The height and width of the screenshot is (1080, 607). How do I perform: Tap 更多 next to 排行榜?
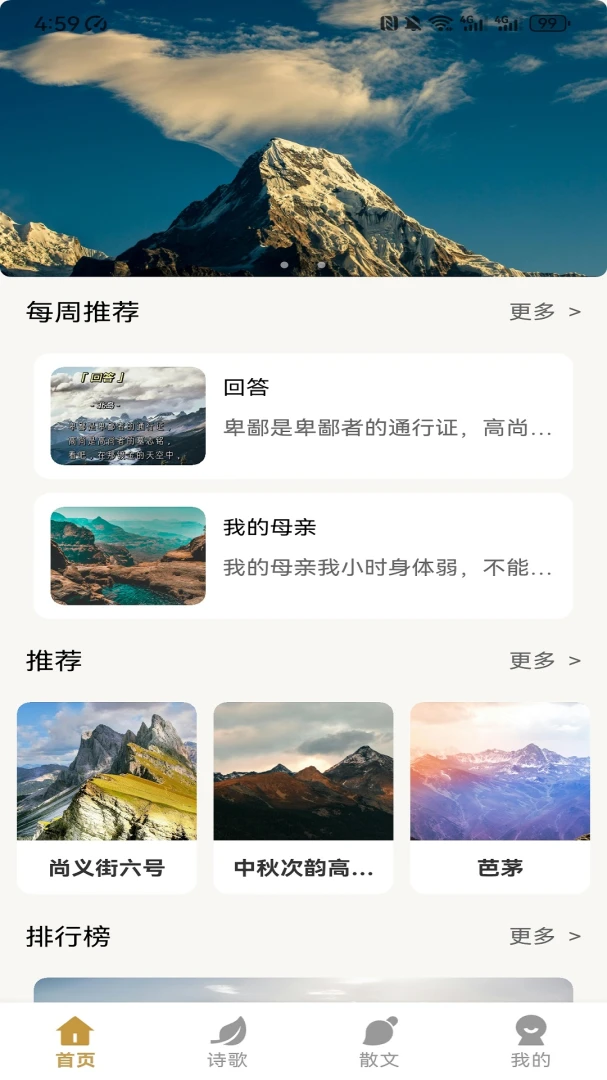pyautogui.click(x=544, y=936)
